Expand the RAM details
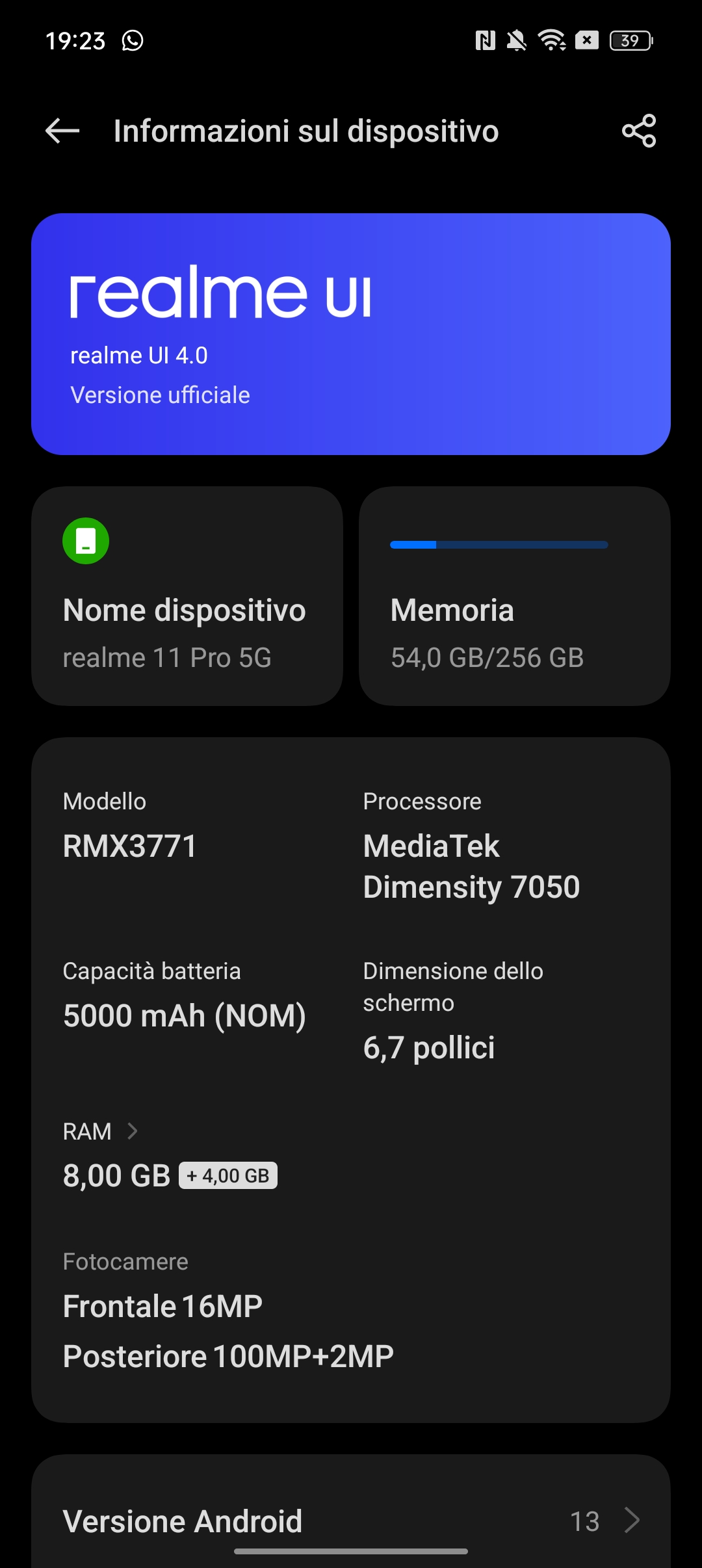The width and height of the screenshot is (702, 1568). click(101, 1131)
